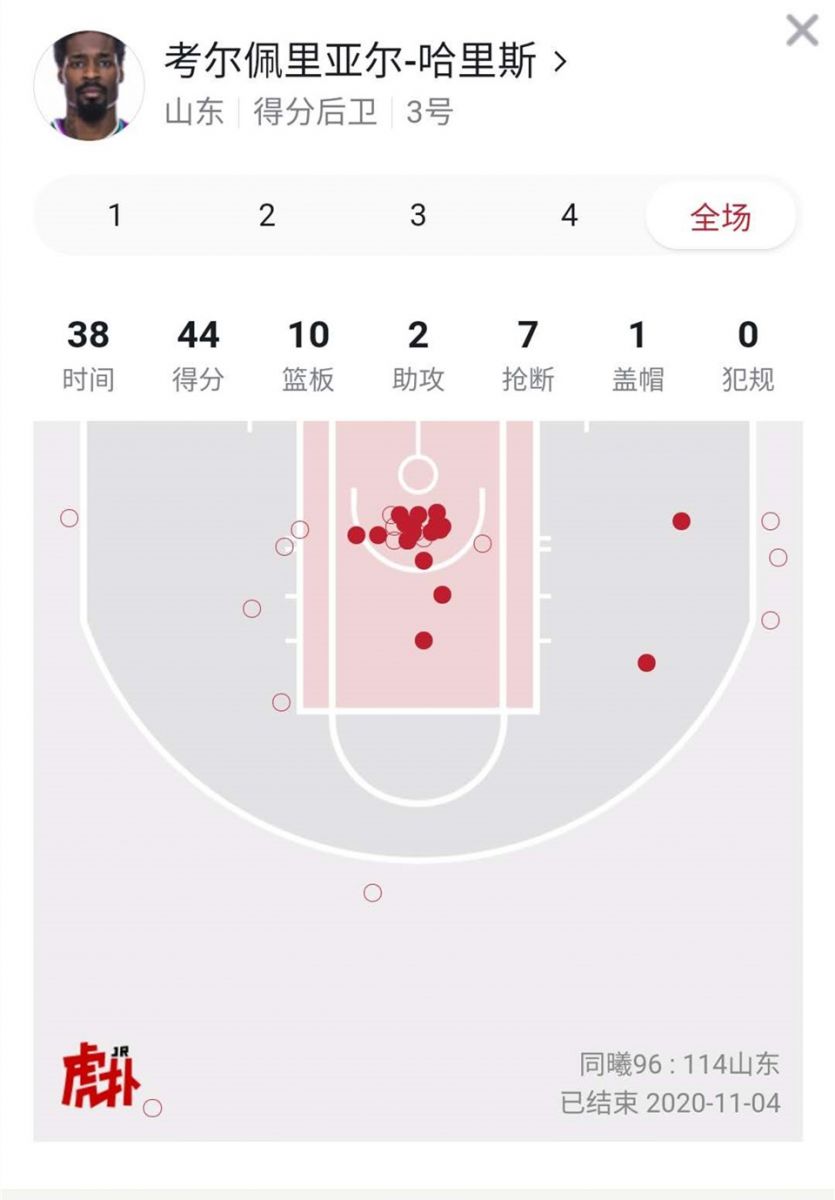This screenshot has height=1200, width=835.
Task: Switch to quarter 1 shot chart
Action: (x=115, y=215)
